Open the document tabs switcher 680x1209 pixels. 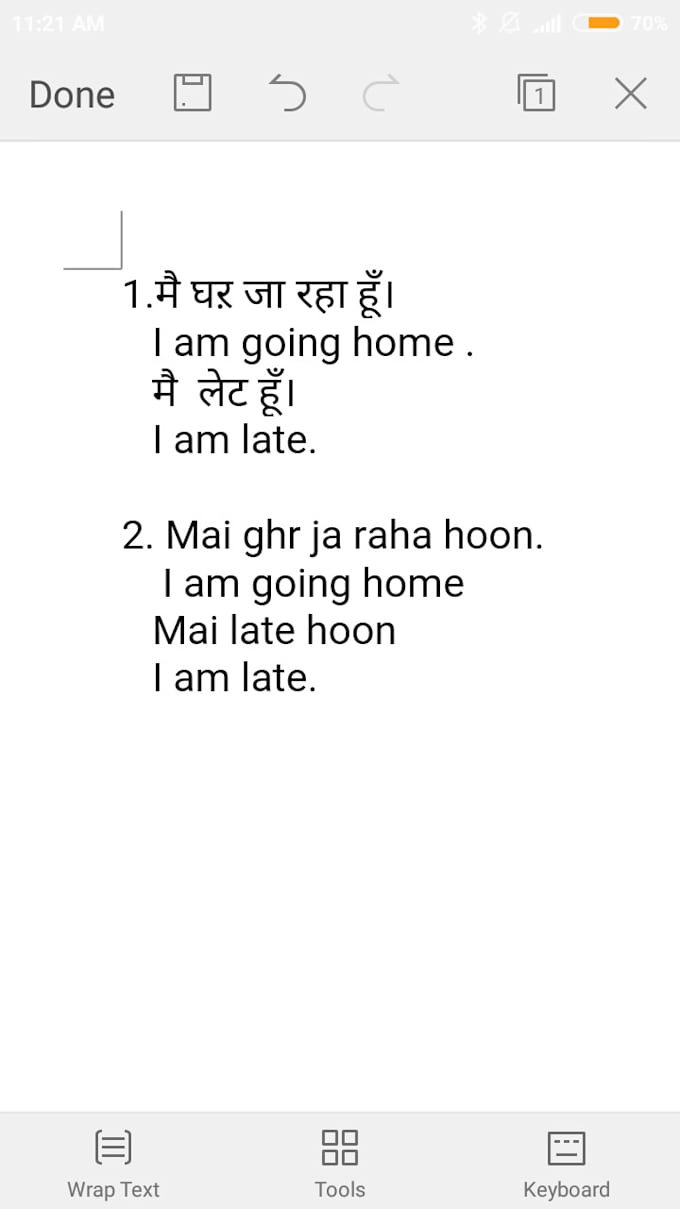537,93
